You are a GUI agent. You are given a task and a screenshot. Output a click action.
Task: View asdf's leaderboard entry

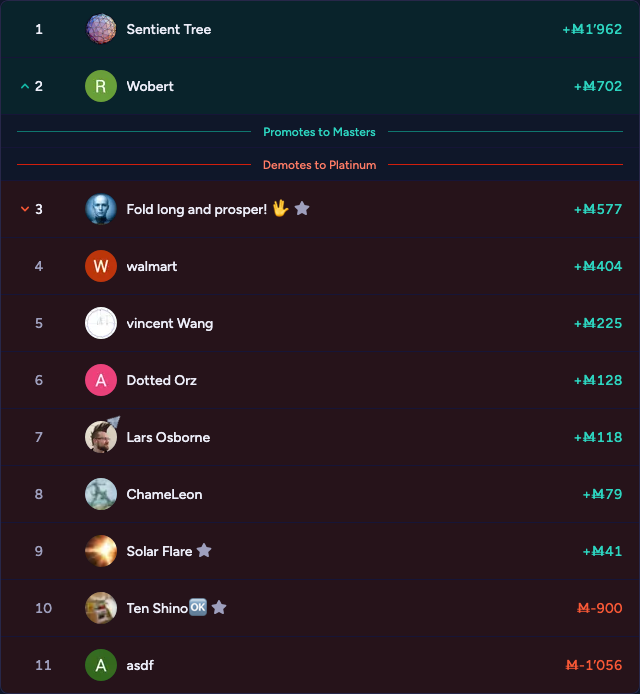click(x=140, y=665)
